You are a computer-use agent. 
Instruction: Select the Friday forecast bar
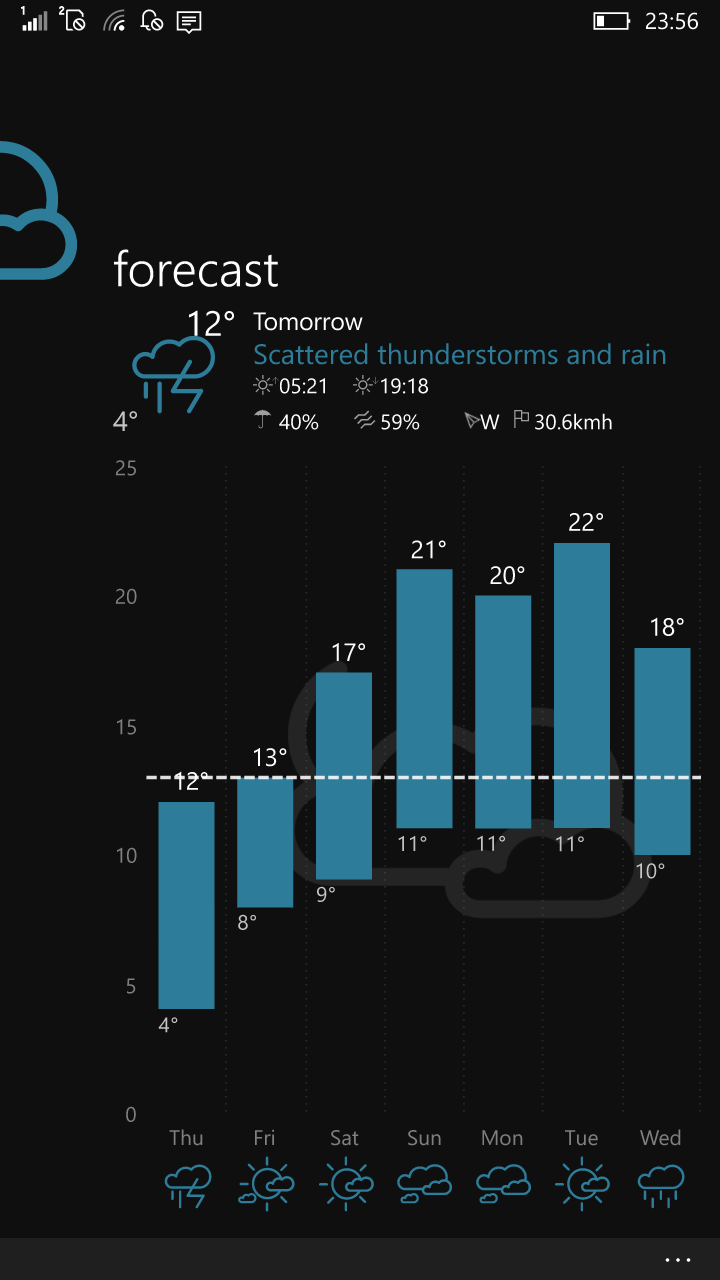tap(265, 842)
